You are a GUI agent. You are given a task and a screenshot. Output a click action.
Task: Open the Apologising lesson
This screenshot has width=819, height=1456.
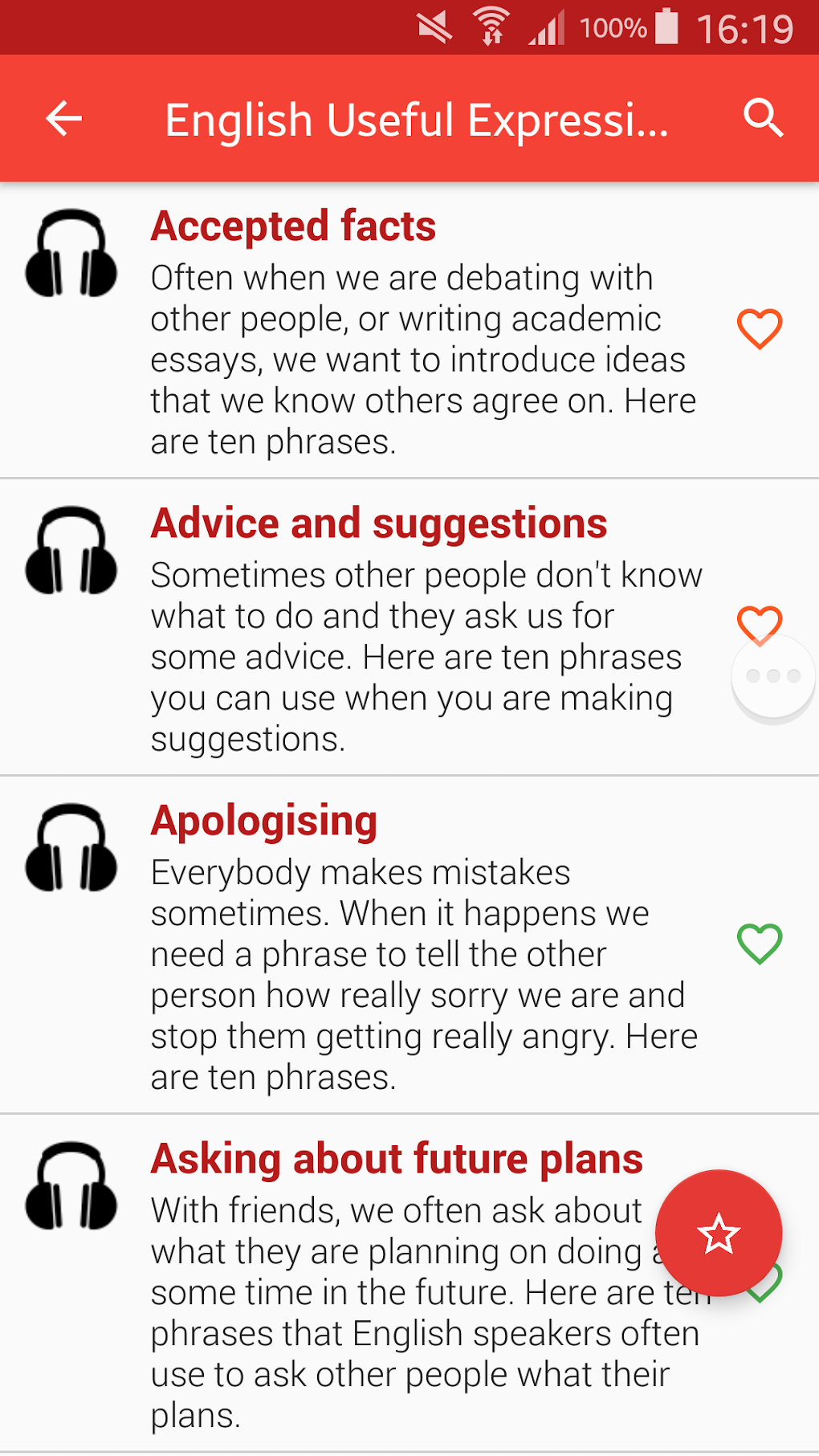click(409, 945)
